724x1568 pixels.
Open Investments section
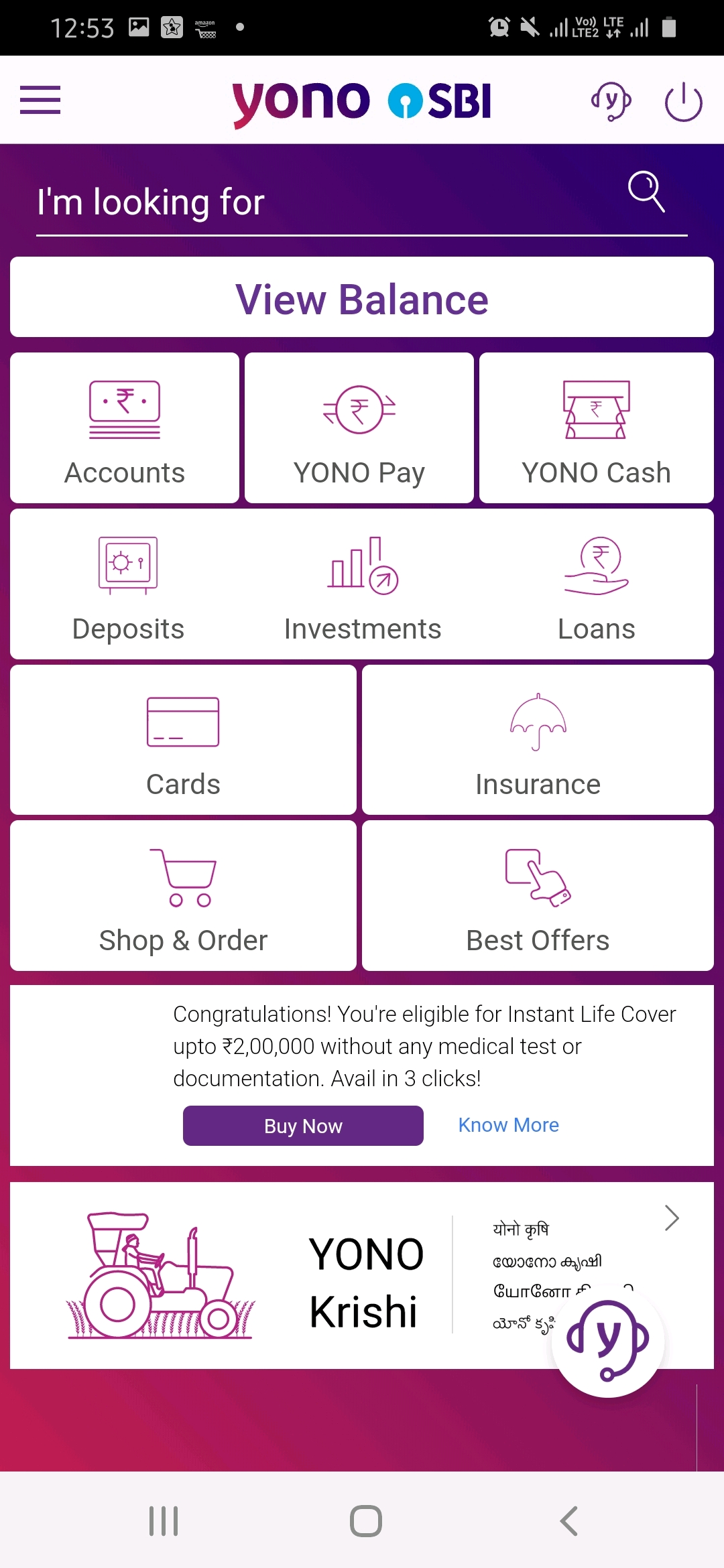coord(362,584)
